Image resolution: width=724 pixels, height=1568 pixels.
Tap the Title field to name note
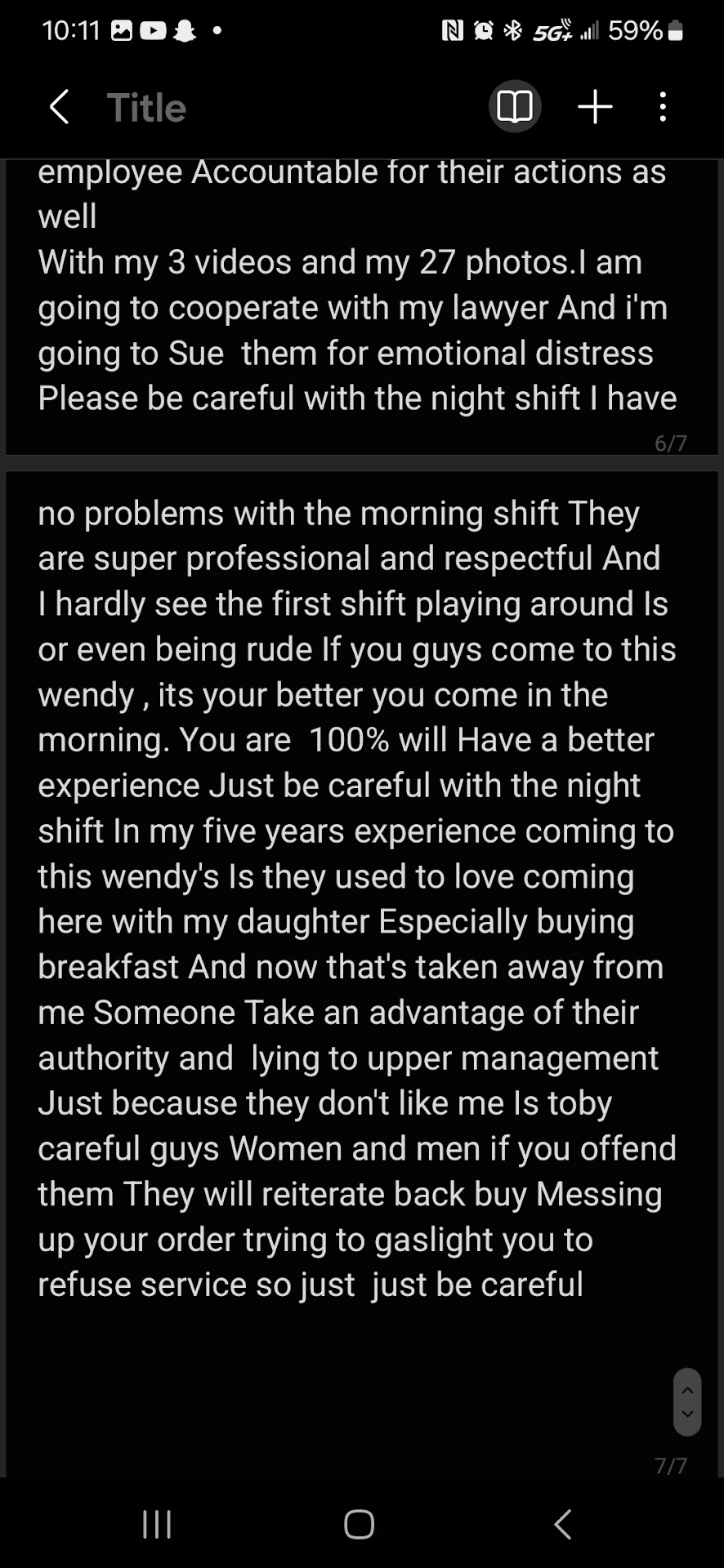[147, 108]
